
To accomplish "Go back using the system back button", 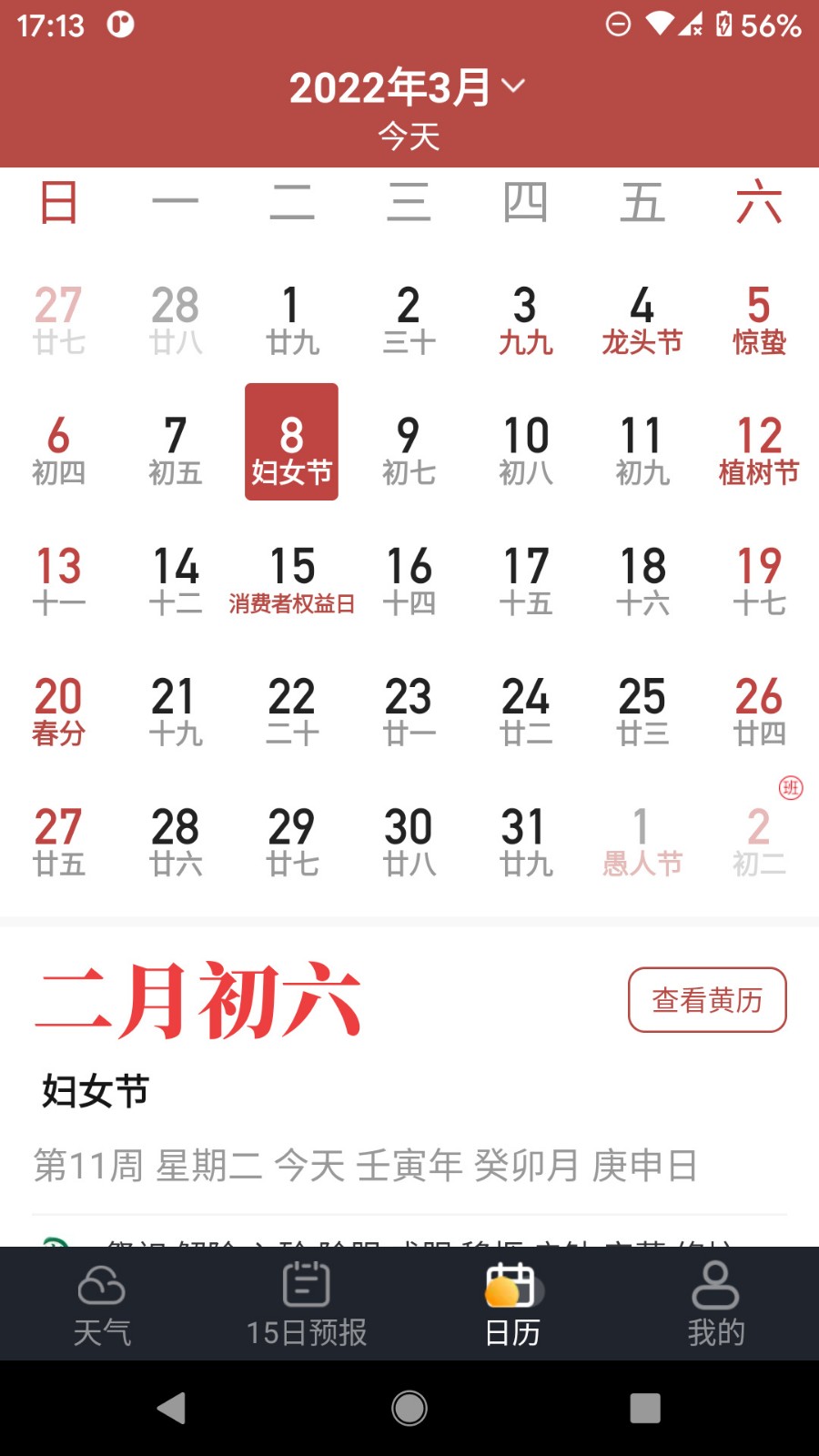I will click(x=171, y=1408).
